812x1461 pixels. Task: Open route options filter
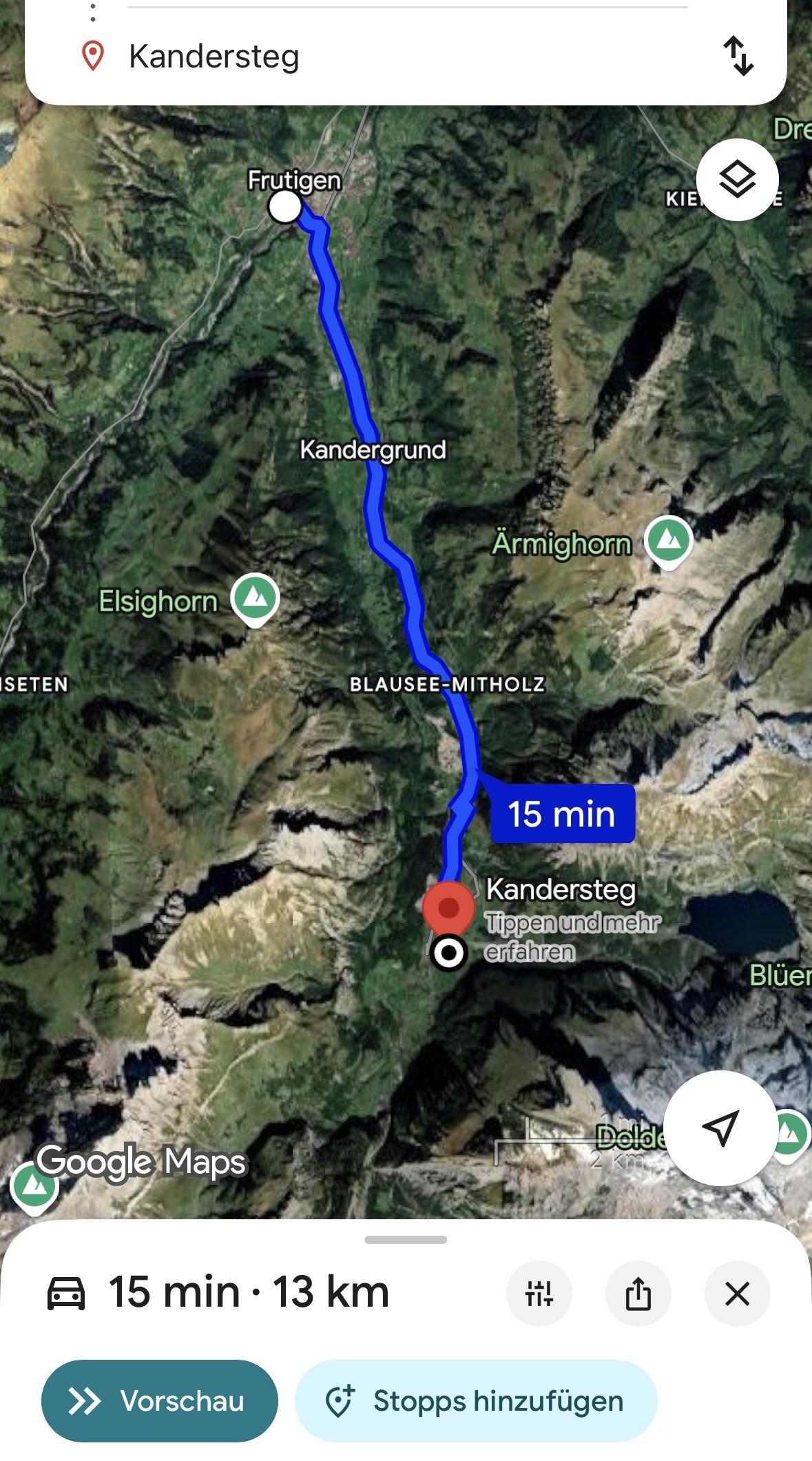(539, 1294)
